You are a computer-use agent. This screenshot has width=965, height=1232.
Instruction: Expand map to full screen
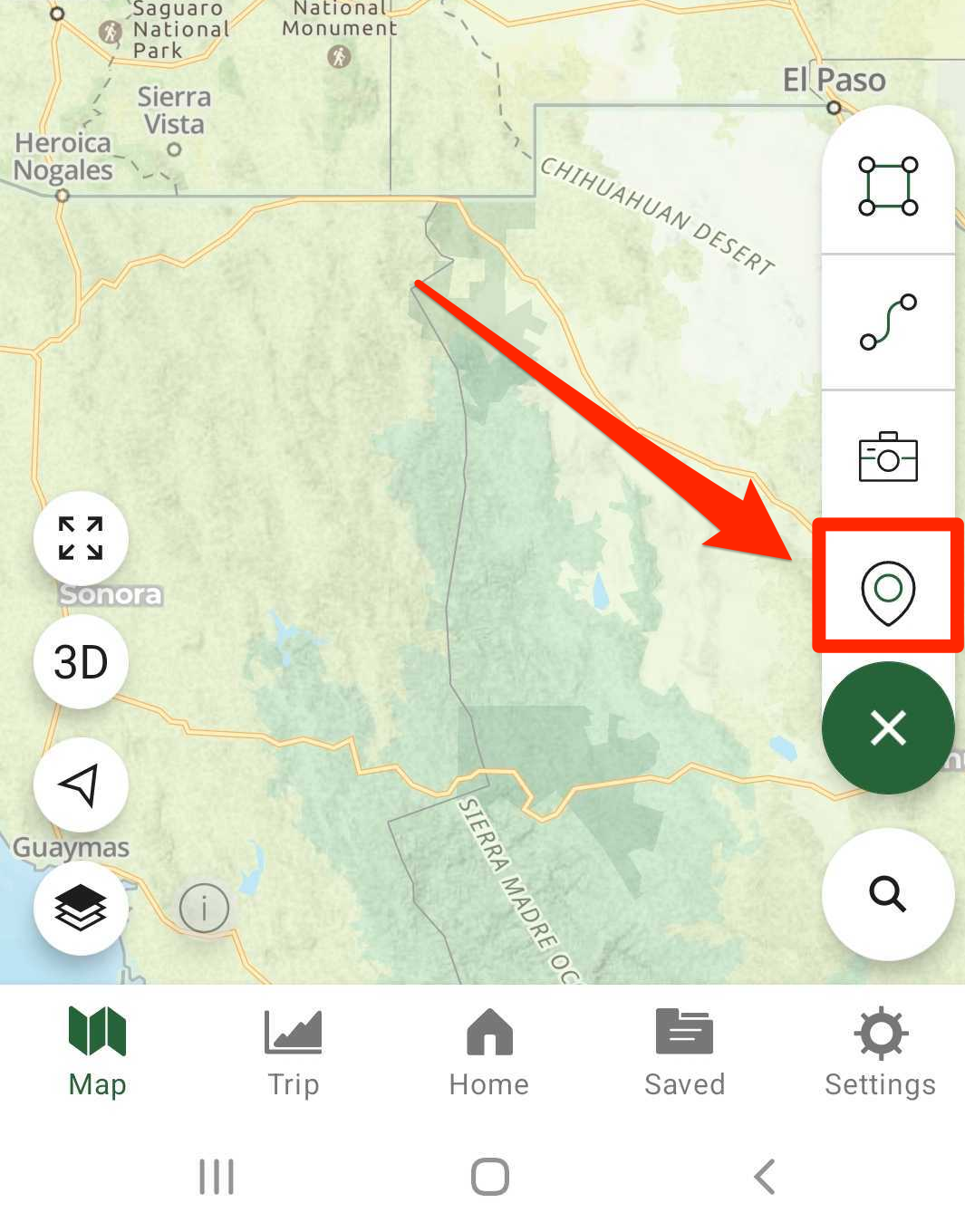(x=81, y=539)
